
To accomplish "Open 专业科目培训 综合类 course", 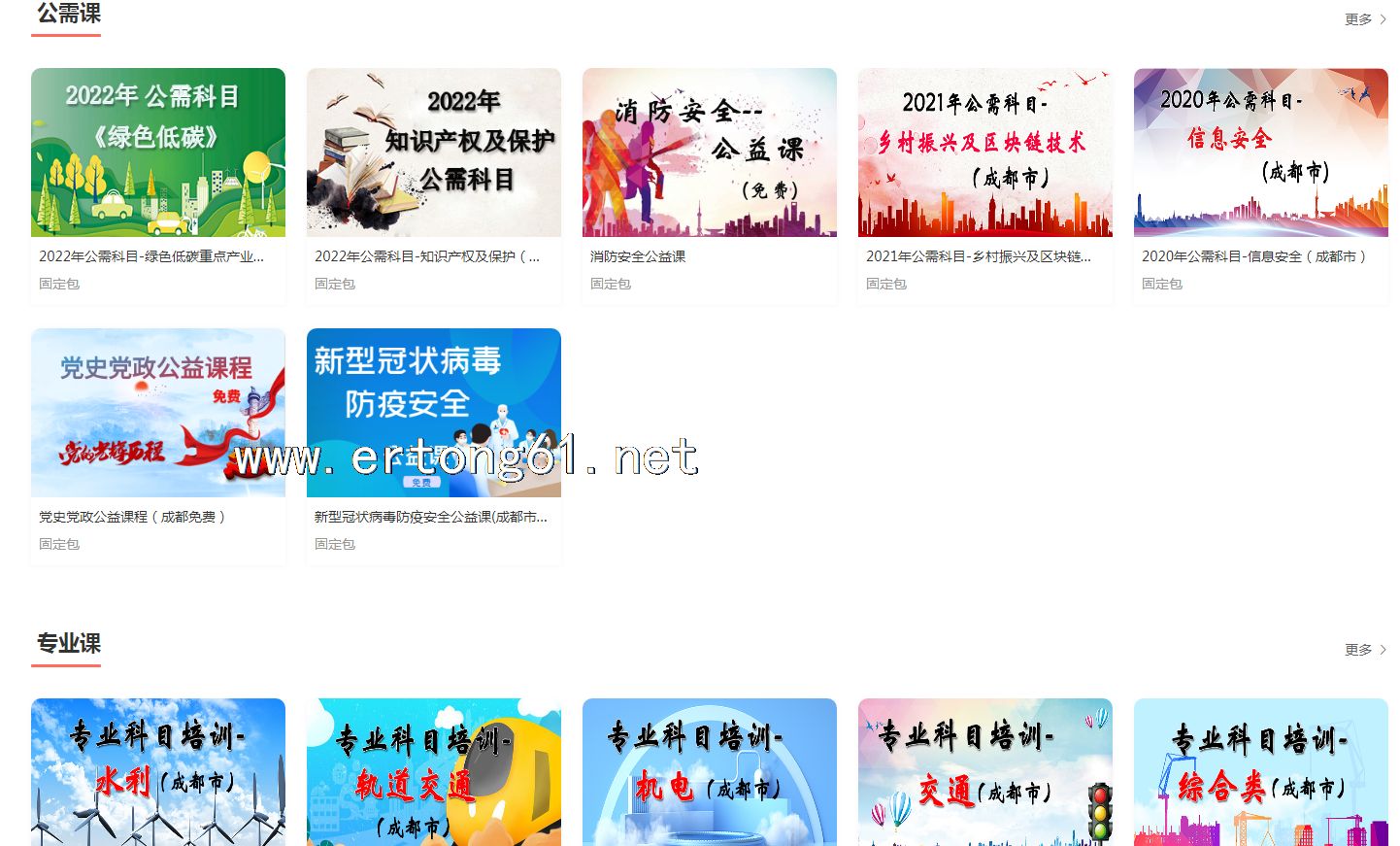I will 1261,772.
